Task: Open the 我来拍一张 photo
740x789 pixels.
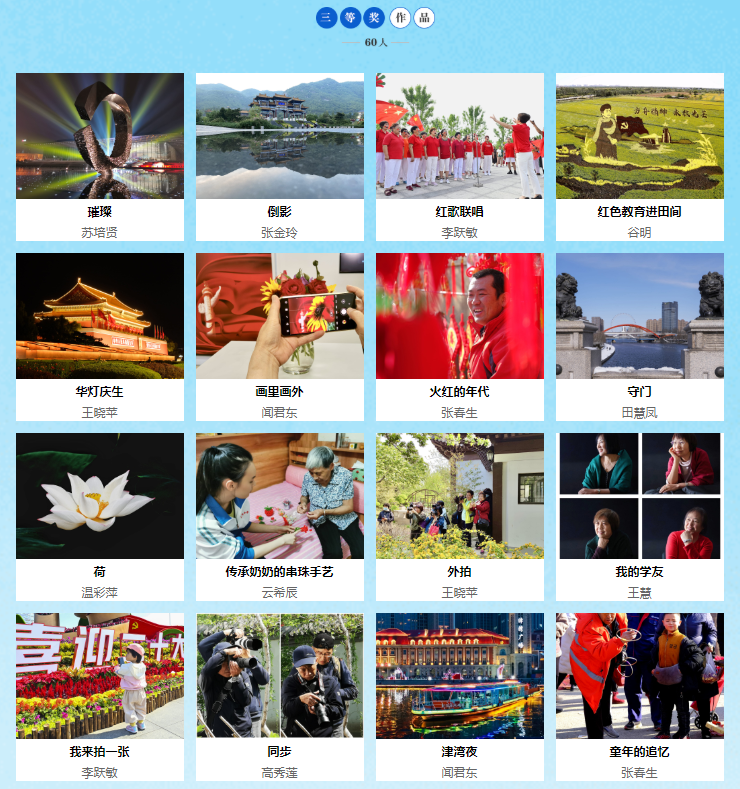Action: coord(100,676)
